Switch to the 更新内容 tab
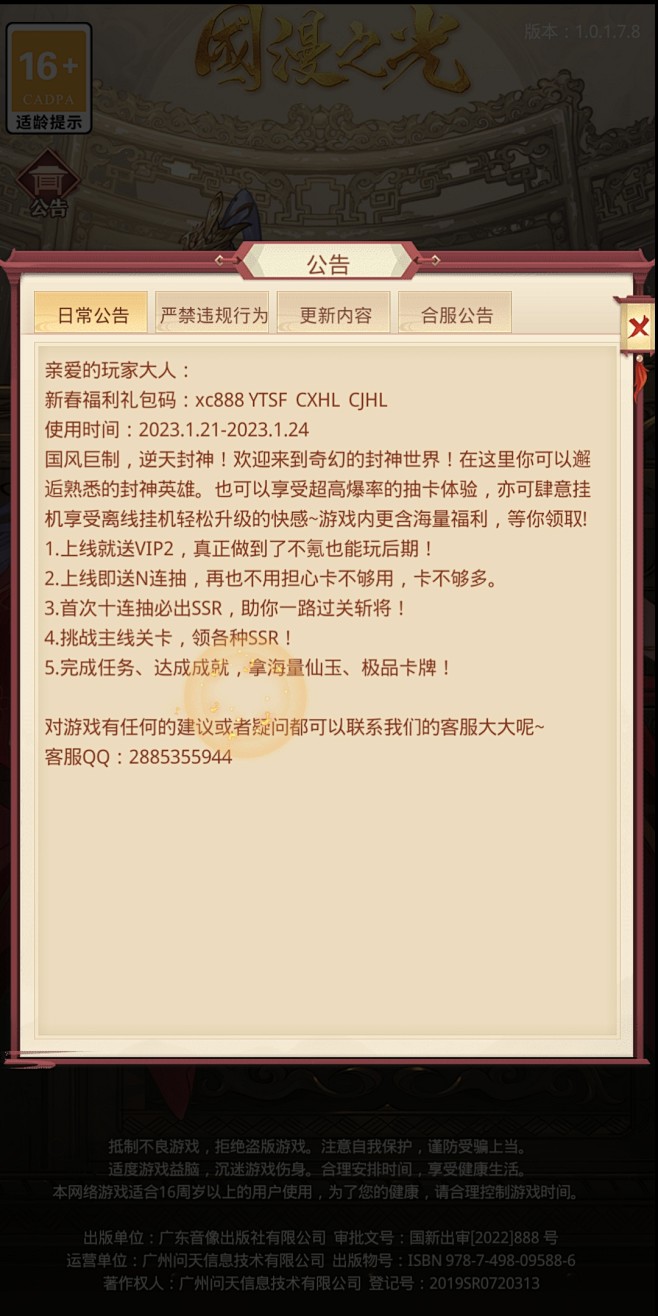Image resolution: width=658 pixels, height=1316 pixels. (x=335, y=314)
